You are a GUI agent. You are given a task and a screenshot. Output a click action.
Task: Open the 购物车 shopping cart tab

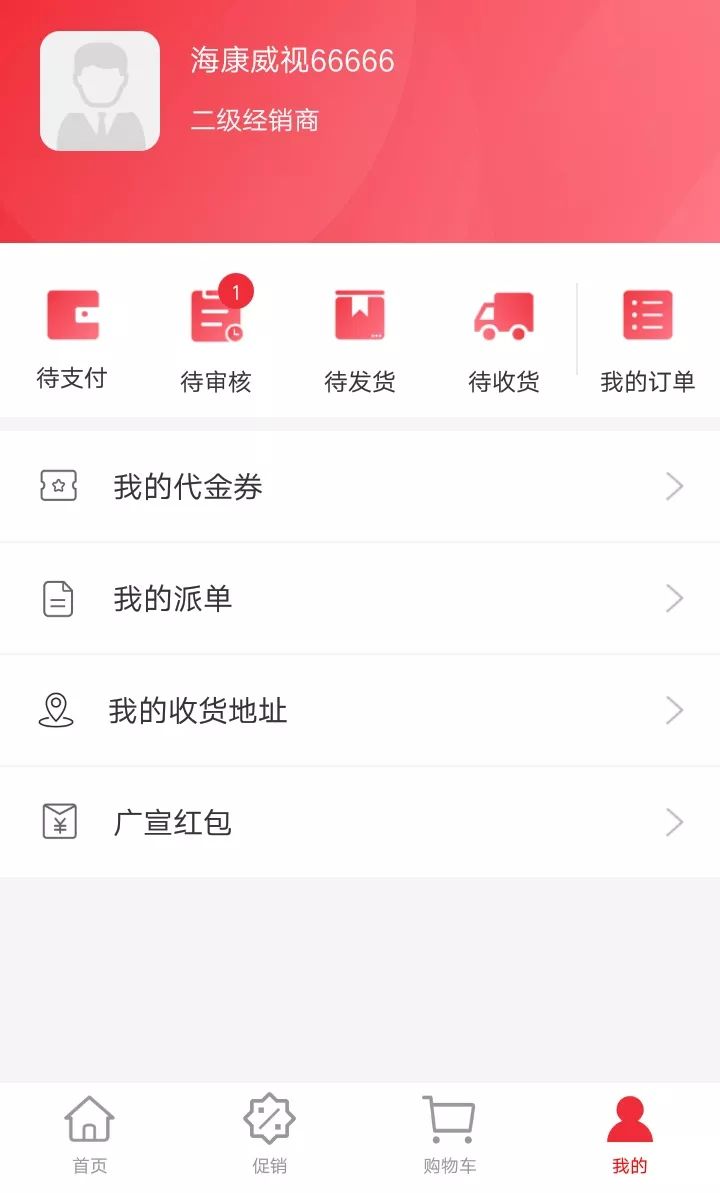[x=449, y=1135]
